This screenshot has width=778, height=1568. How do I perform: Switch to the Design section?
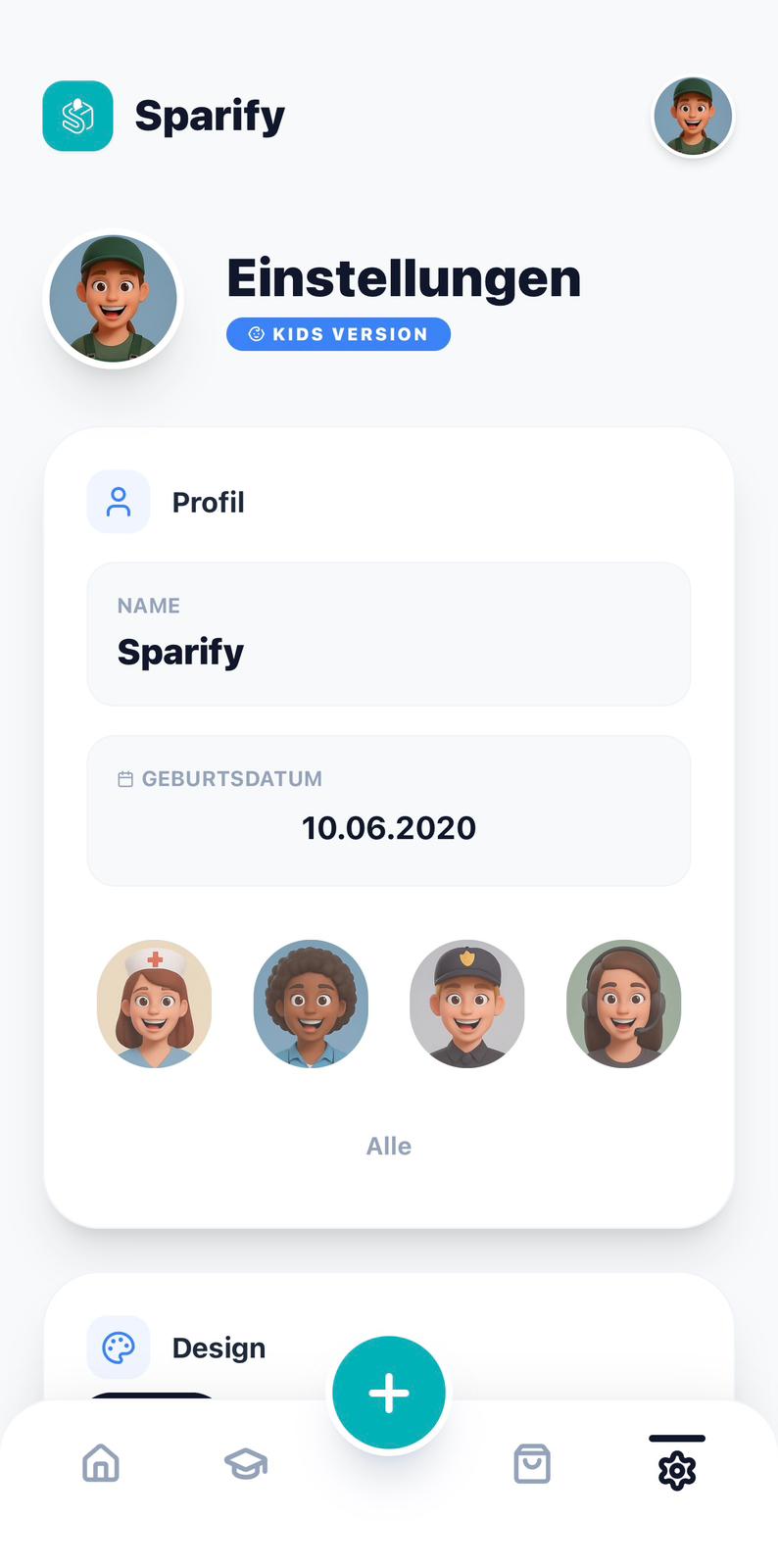point(218,1347)
